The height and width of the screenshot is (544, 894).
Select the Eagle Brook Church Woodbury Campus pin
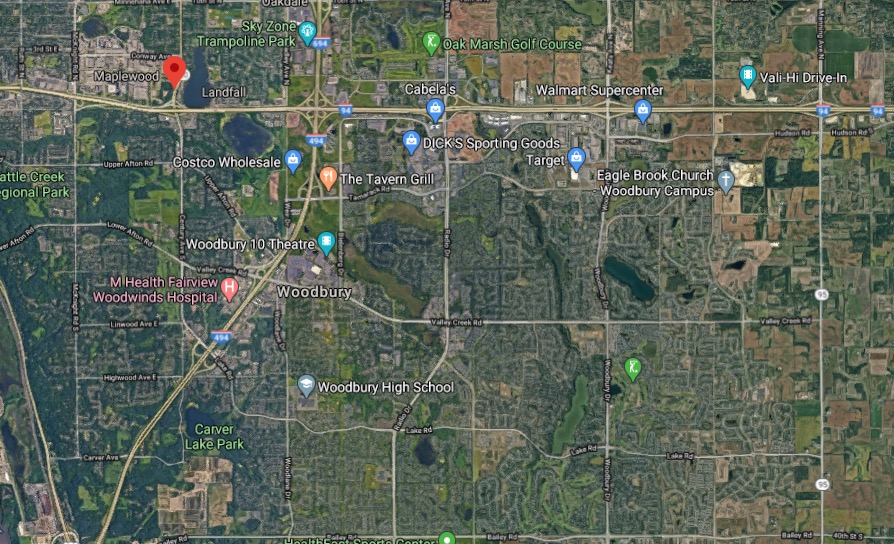[726, 180]
